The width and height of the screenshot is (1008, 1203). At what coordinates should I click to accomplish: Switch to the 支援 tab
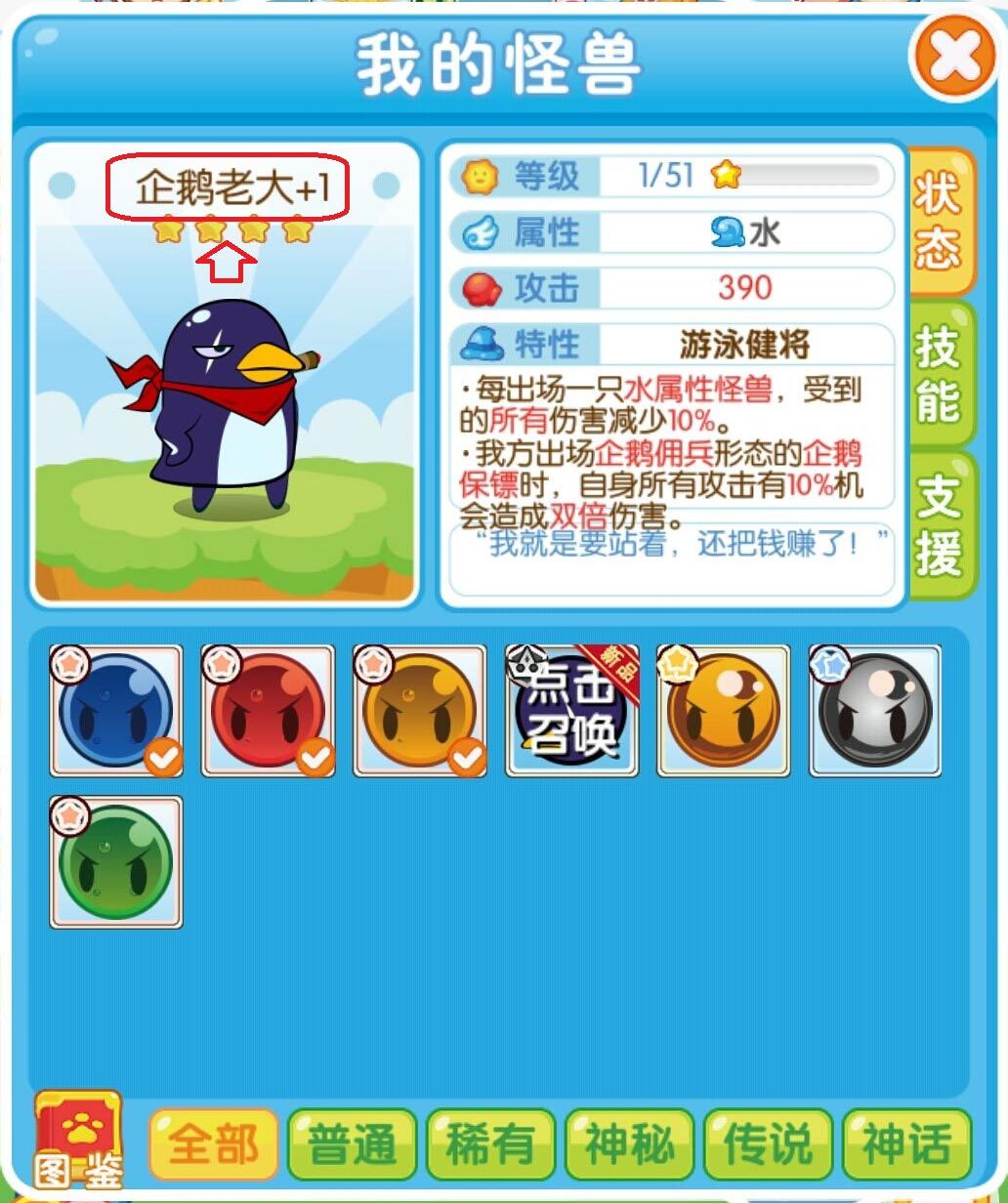point(939,527)
